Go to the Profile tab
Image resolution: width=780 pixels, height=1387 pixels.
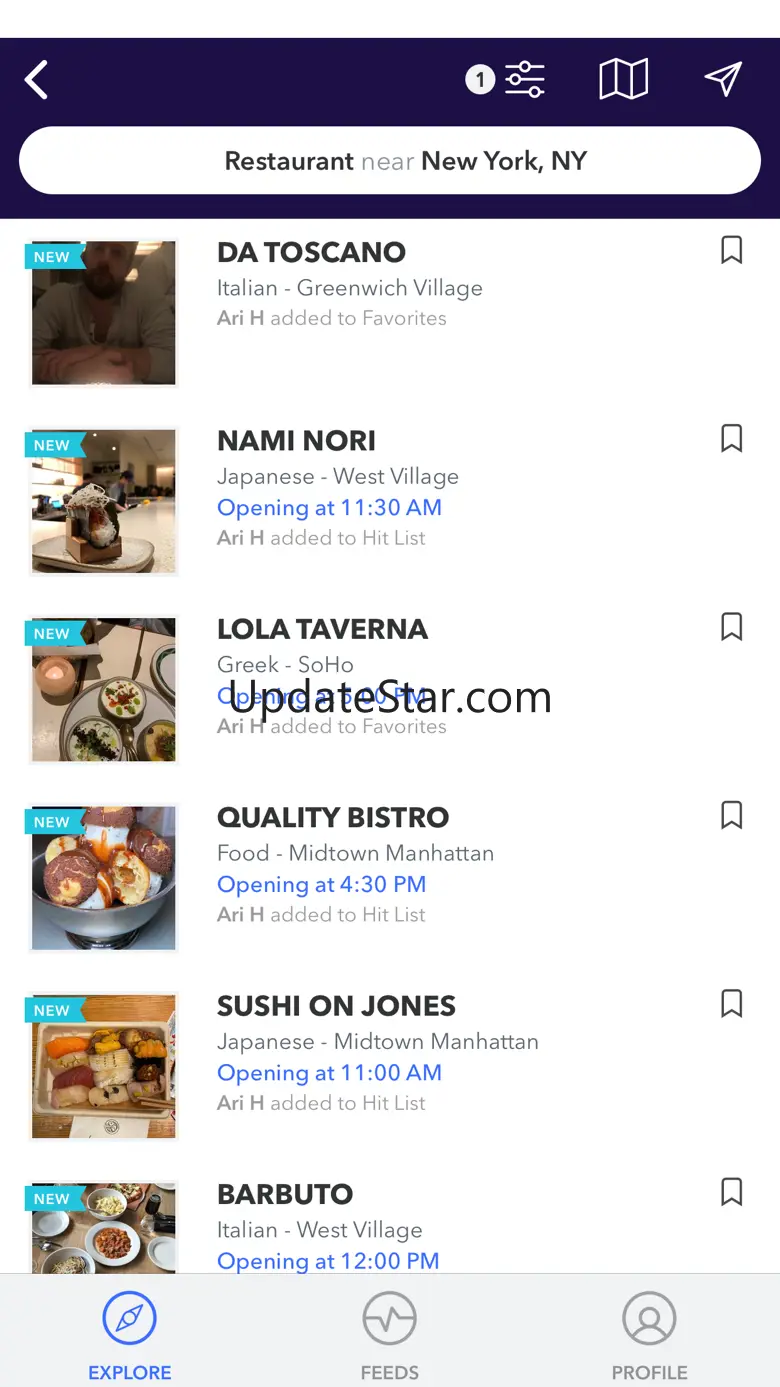coord(649,1335)
